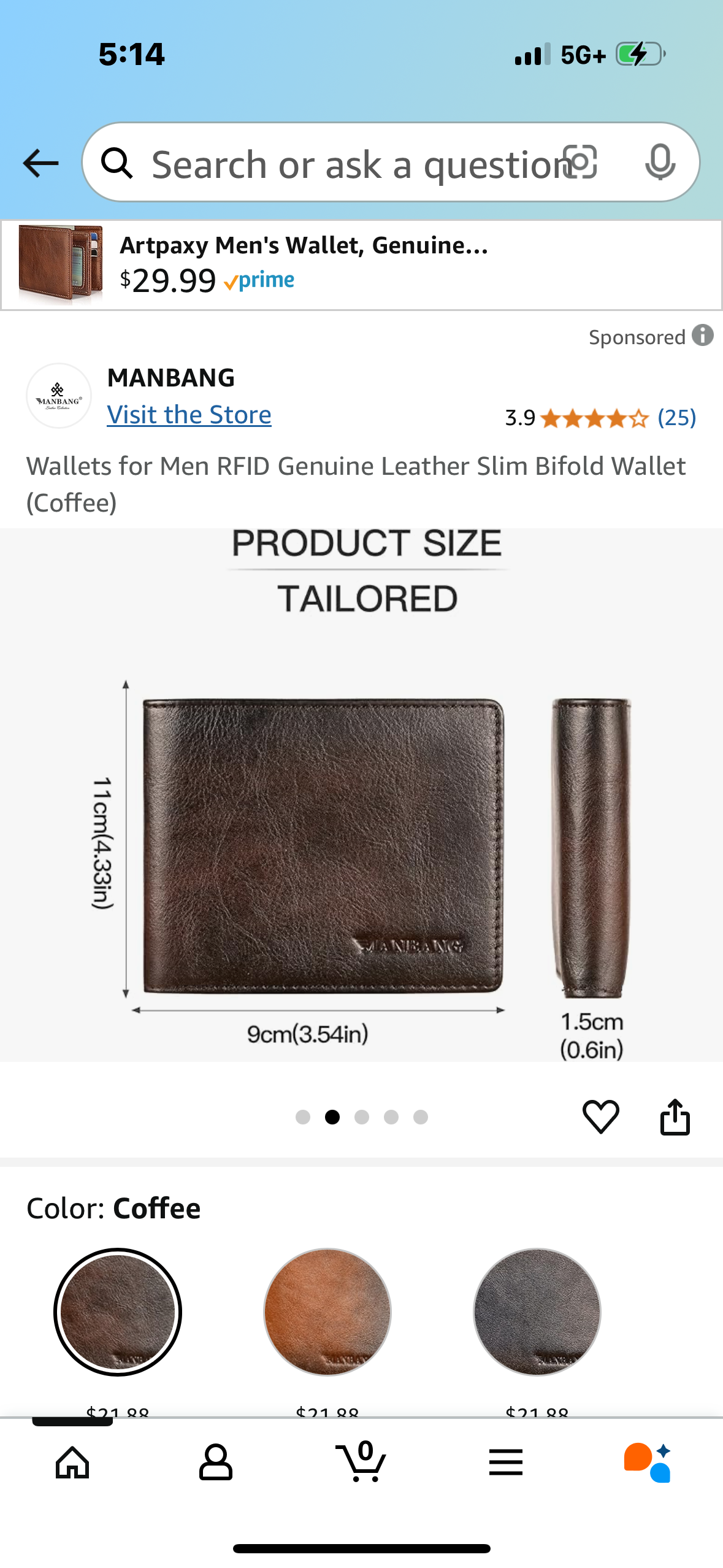Start voice search with the microphone
Screen dimensions: 723x1568
point(660,163)
